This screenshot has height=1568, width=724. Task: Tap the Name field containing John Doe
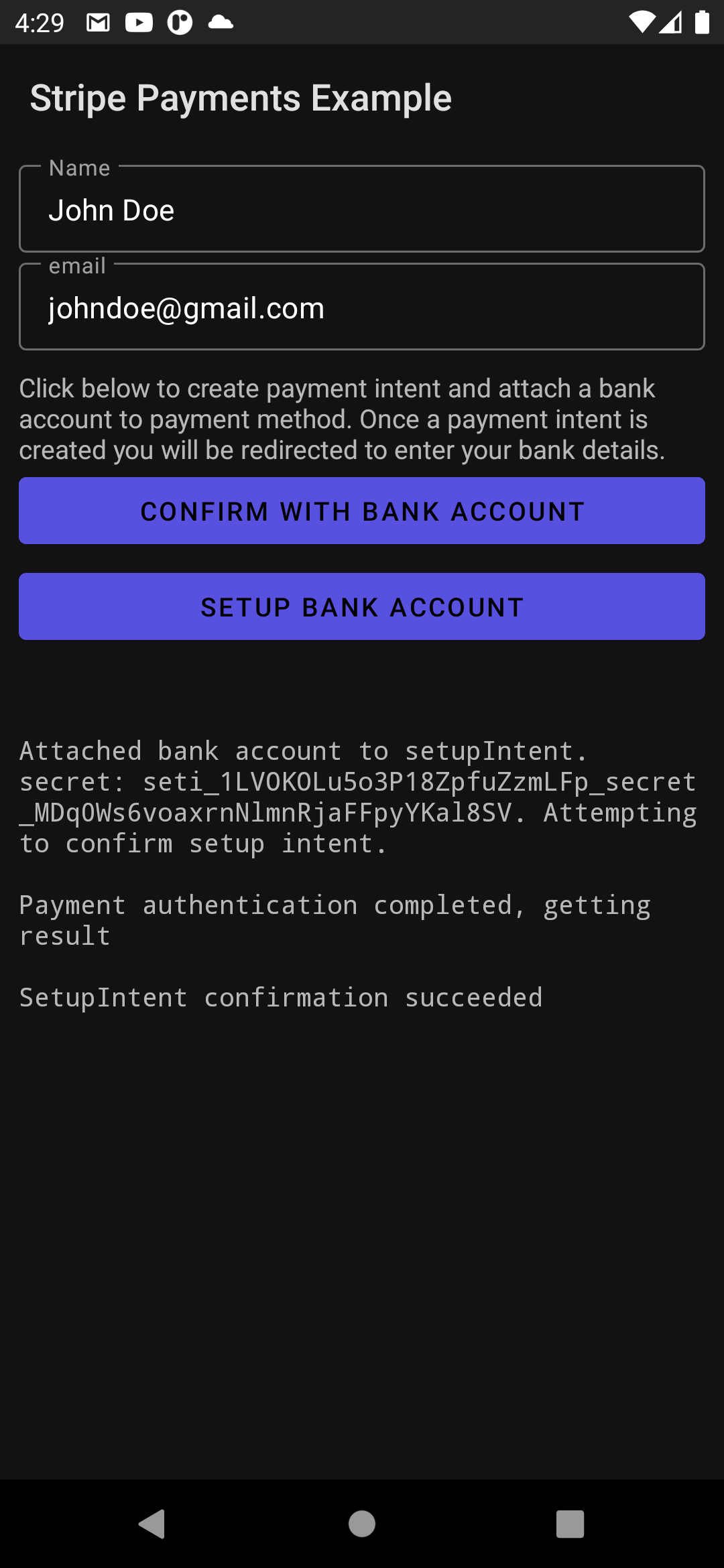click(x=362, y=210)
